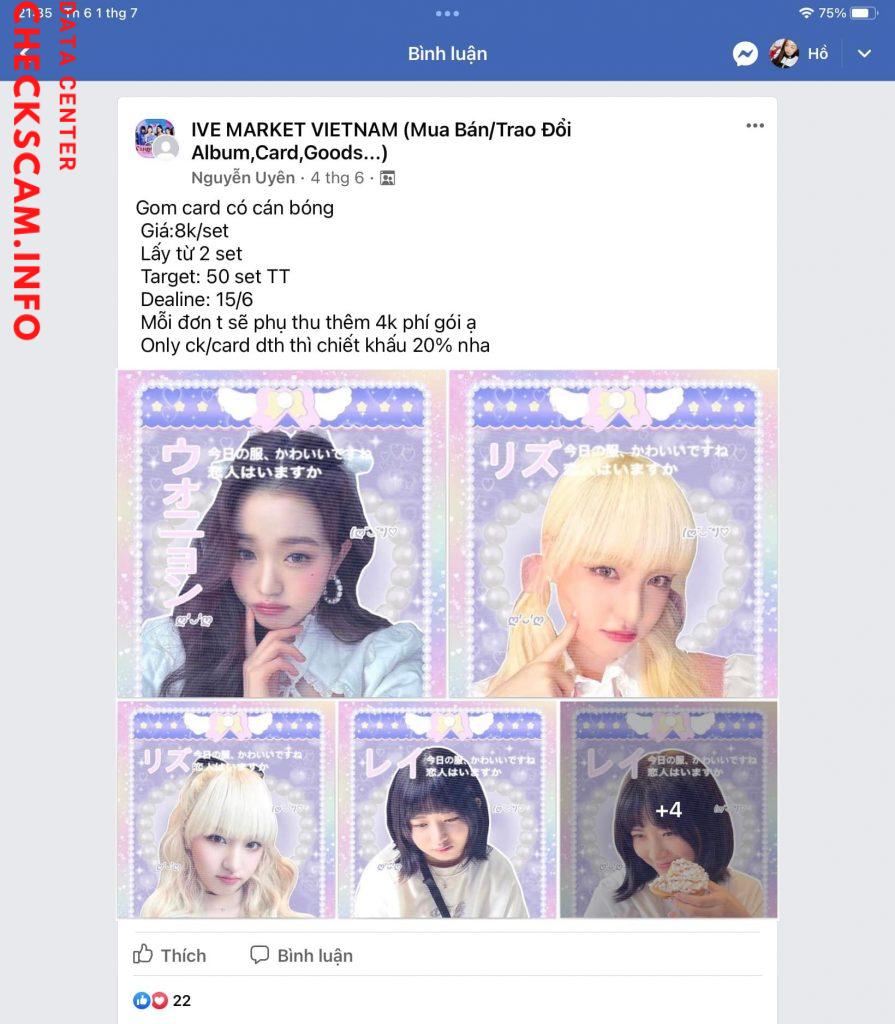View who reacted to the post

click(x=162, y=1000)
